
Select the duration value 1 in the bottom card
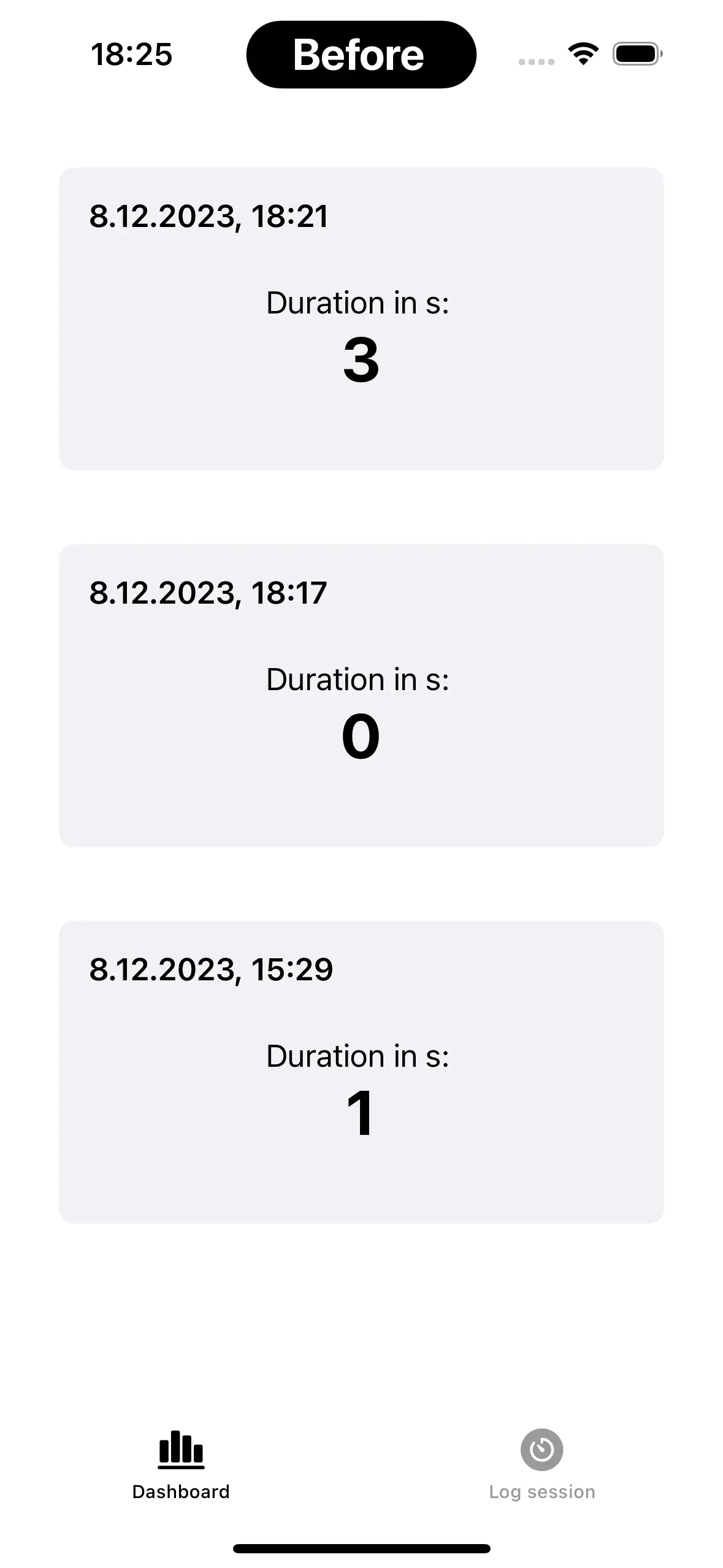pos(361,1115)
